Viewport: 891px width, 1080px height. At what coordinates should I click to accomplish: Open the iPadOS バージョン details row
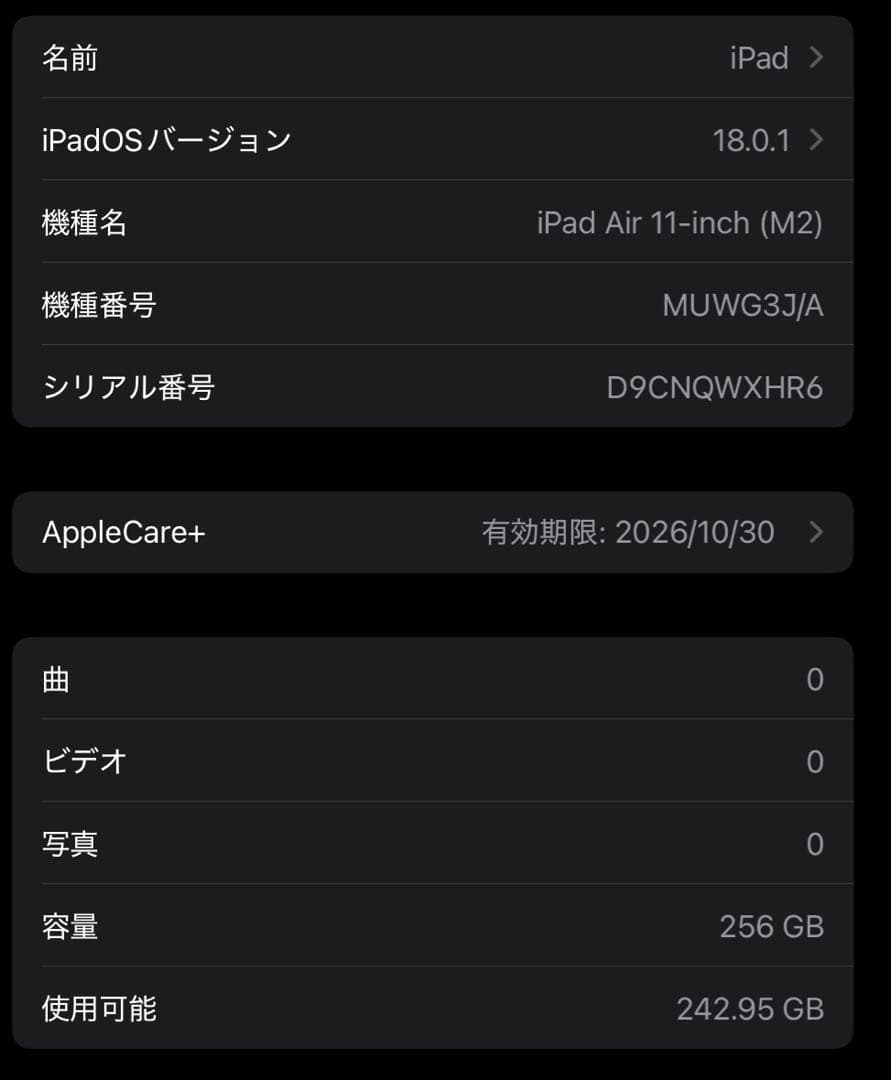pos(445,140)
